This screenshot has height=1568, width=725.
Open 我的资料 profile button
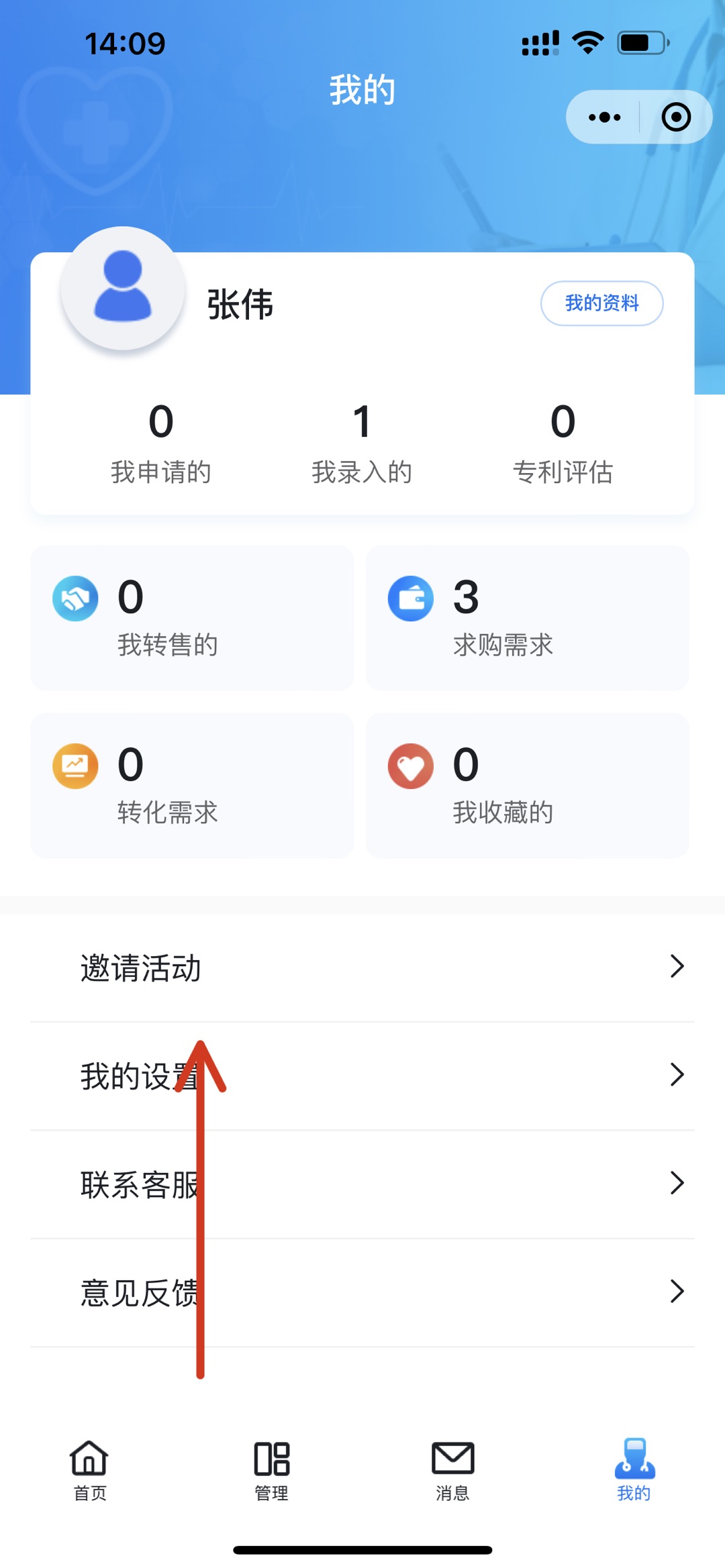(601, 303)
